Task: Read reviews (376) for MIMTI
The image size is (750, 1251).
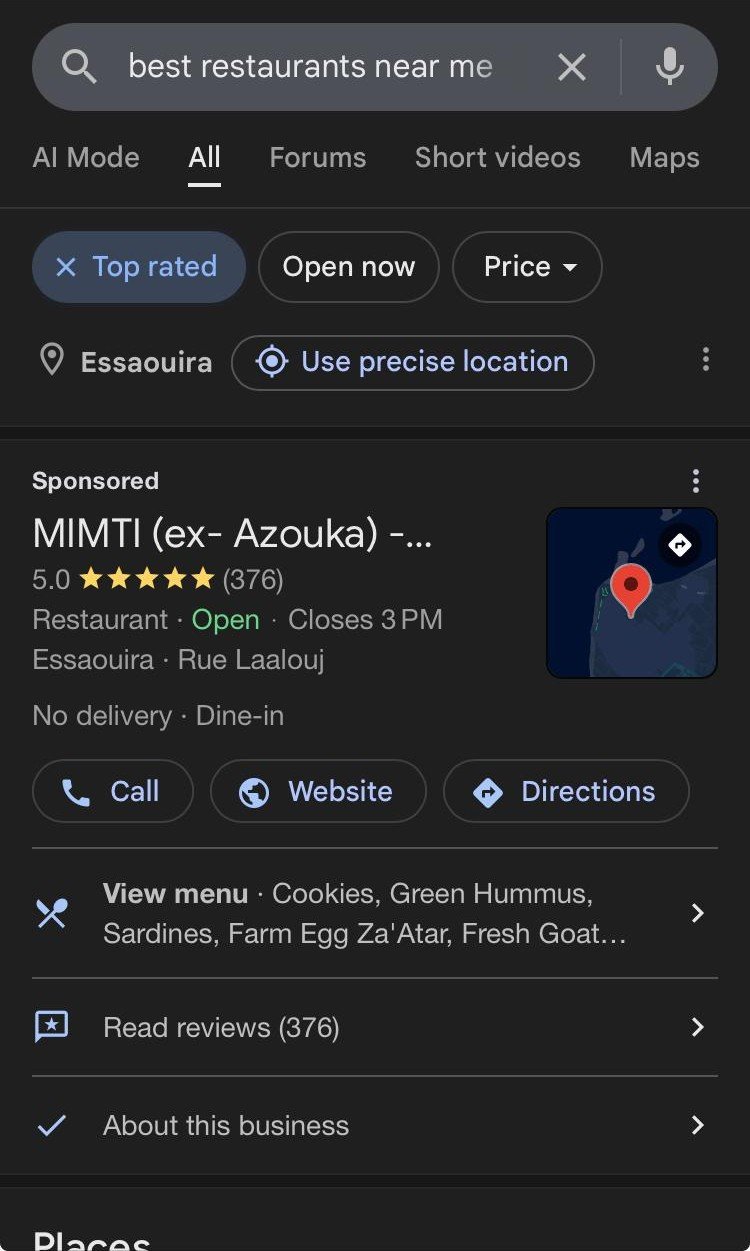Action: (x=374, y=1027)
